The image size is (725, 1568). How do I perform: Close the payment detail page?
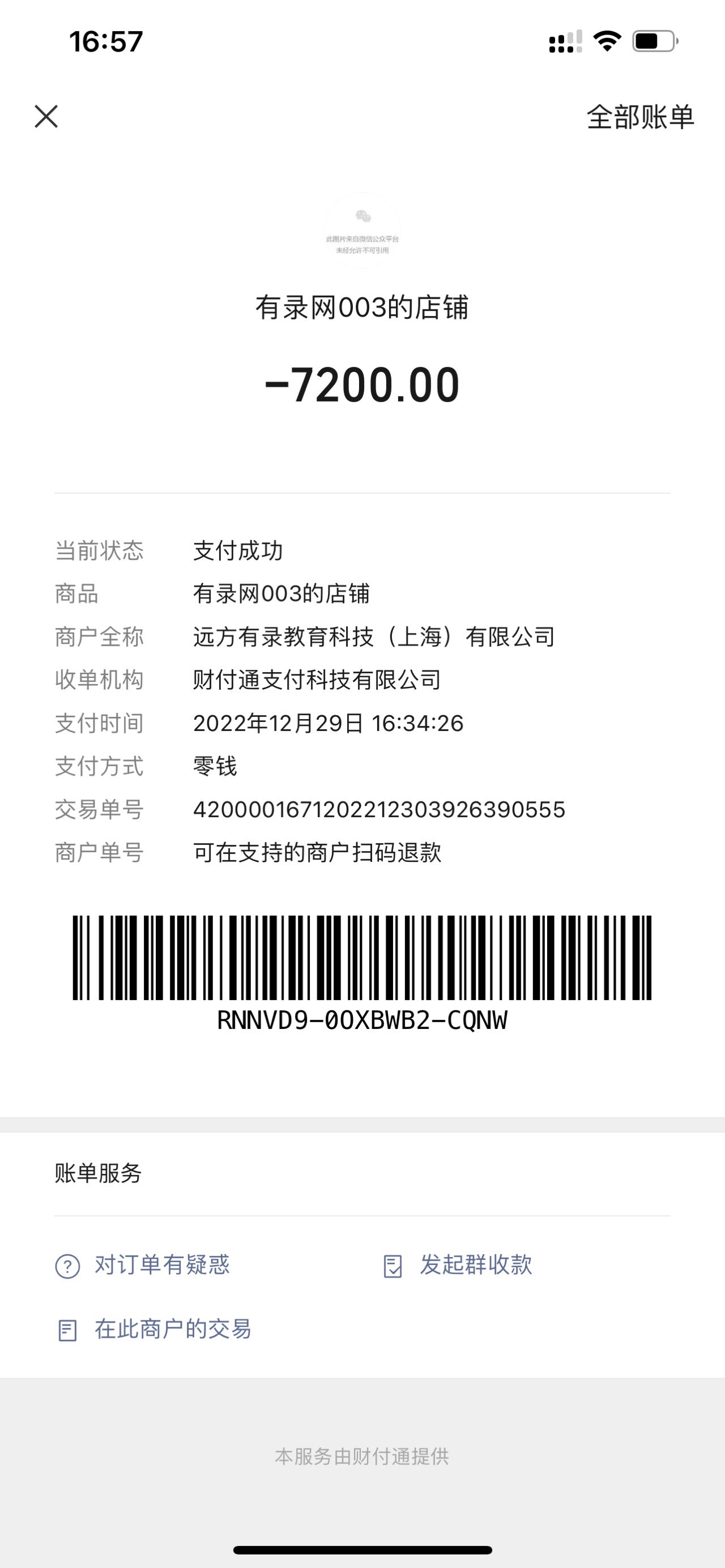(46, 116)
